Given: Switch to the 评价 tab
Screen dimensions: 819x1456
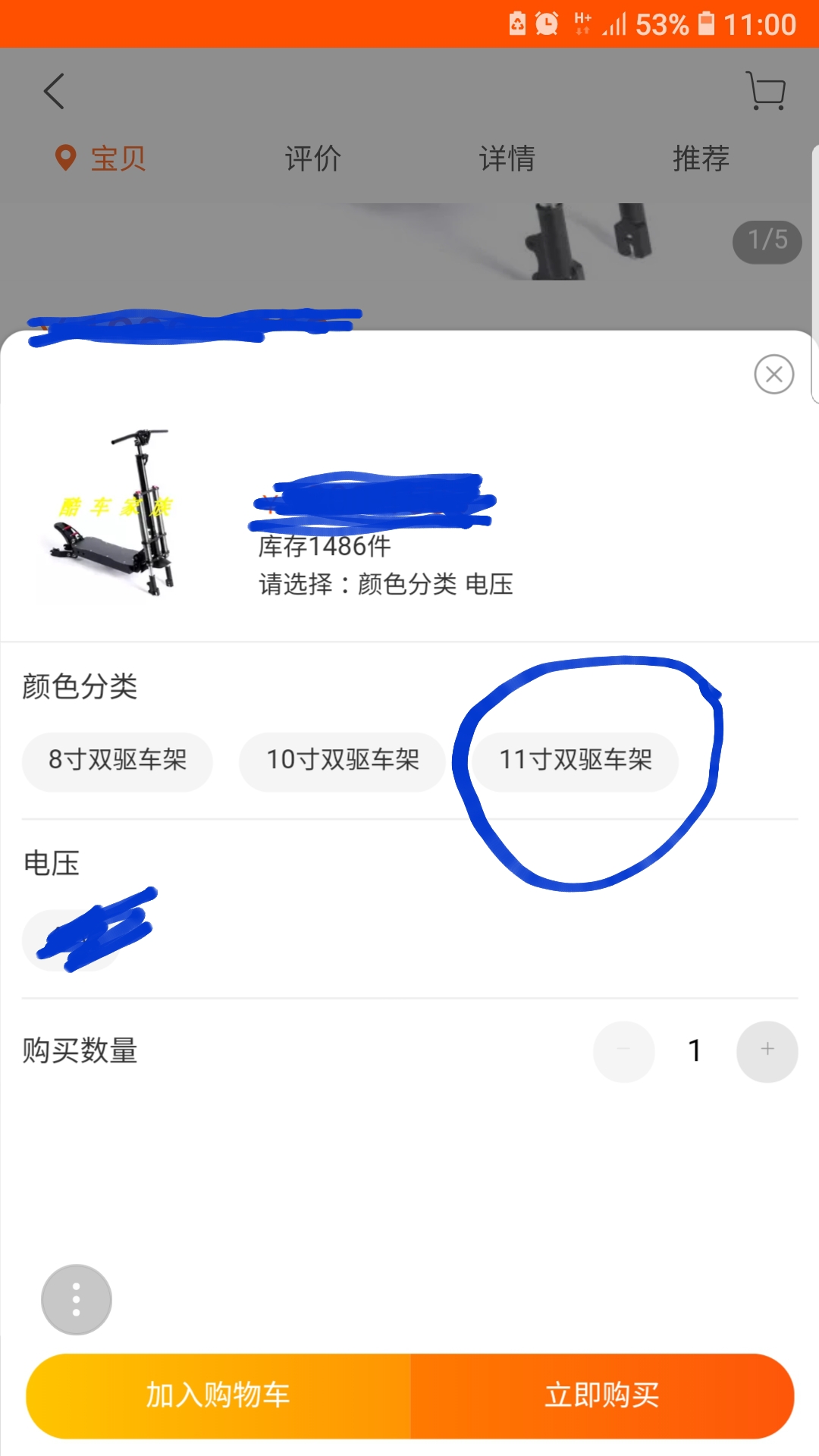Looking at the screenshot, I should [312, 158].
